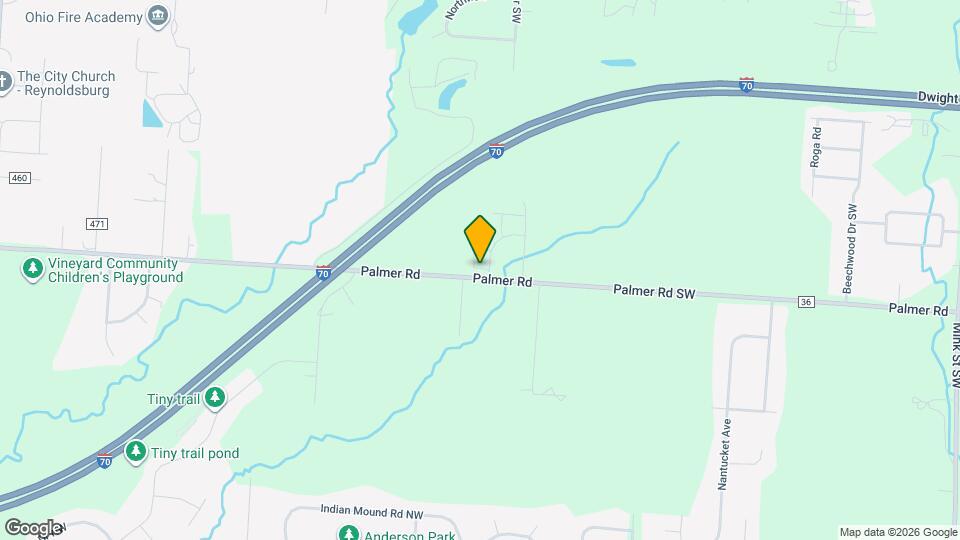The width and height of the screenshot is (960, 540).
Task: Open the Tiny trail pond pin
Action: pos(136,452)
